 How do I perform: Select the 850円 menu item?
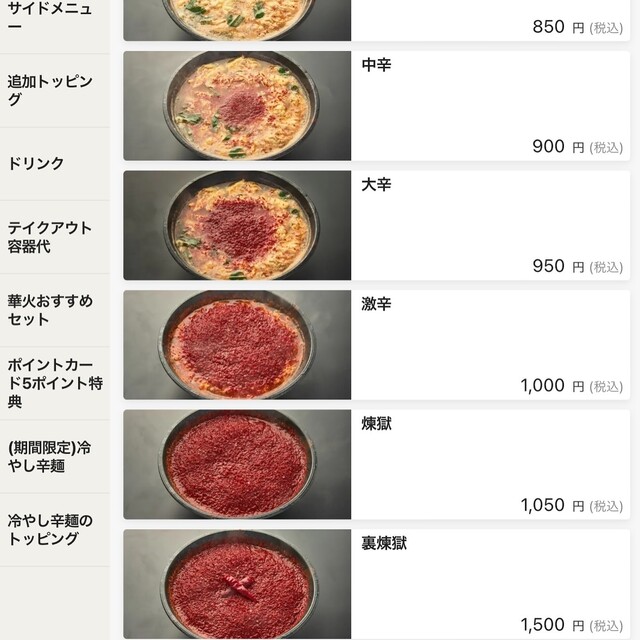pos(376,20)
